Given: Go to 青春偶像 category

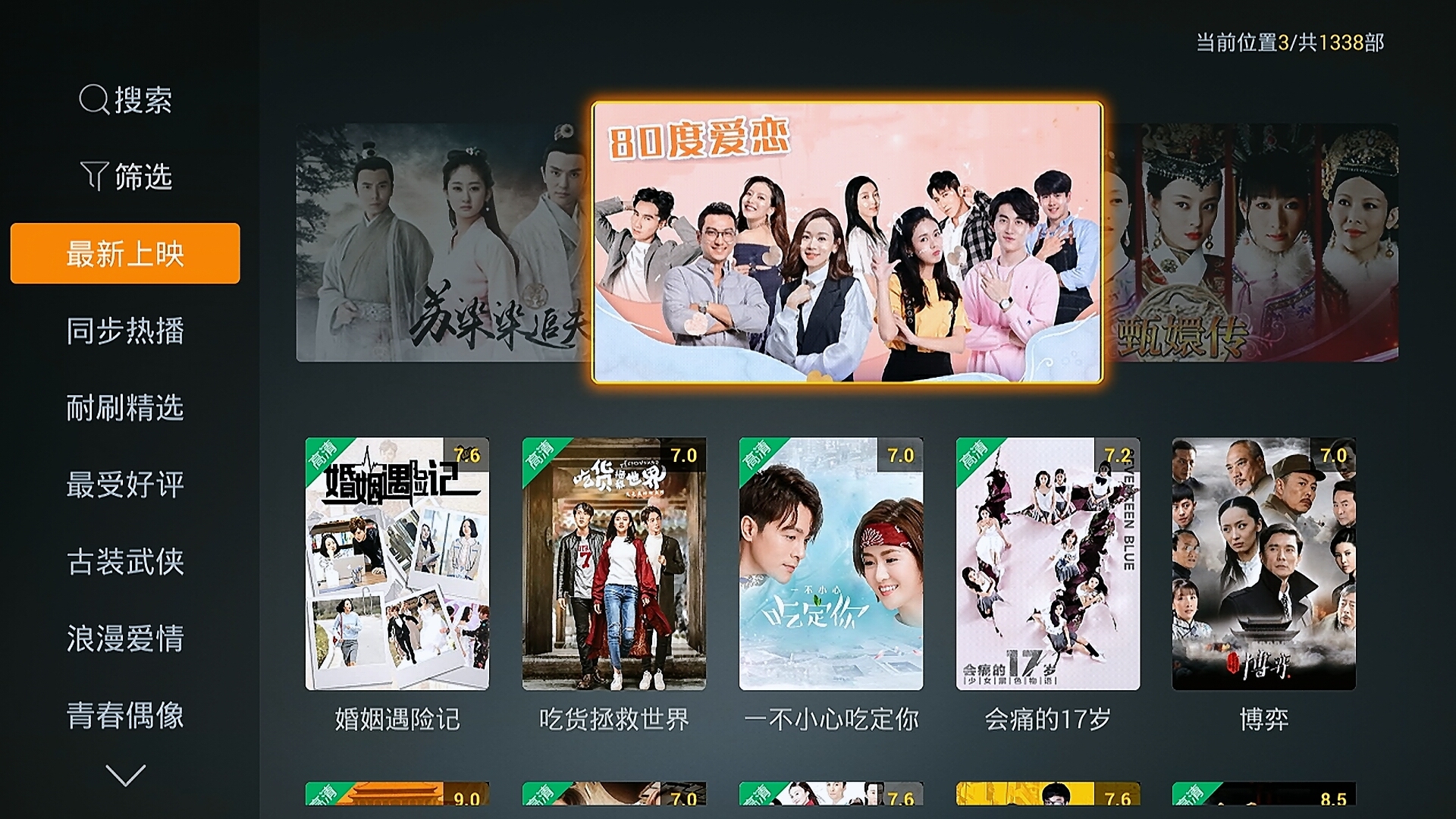Looking at the screenshot, I should coord(125,715).
